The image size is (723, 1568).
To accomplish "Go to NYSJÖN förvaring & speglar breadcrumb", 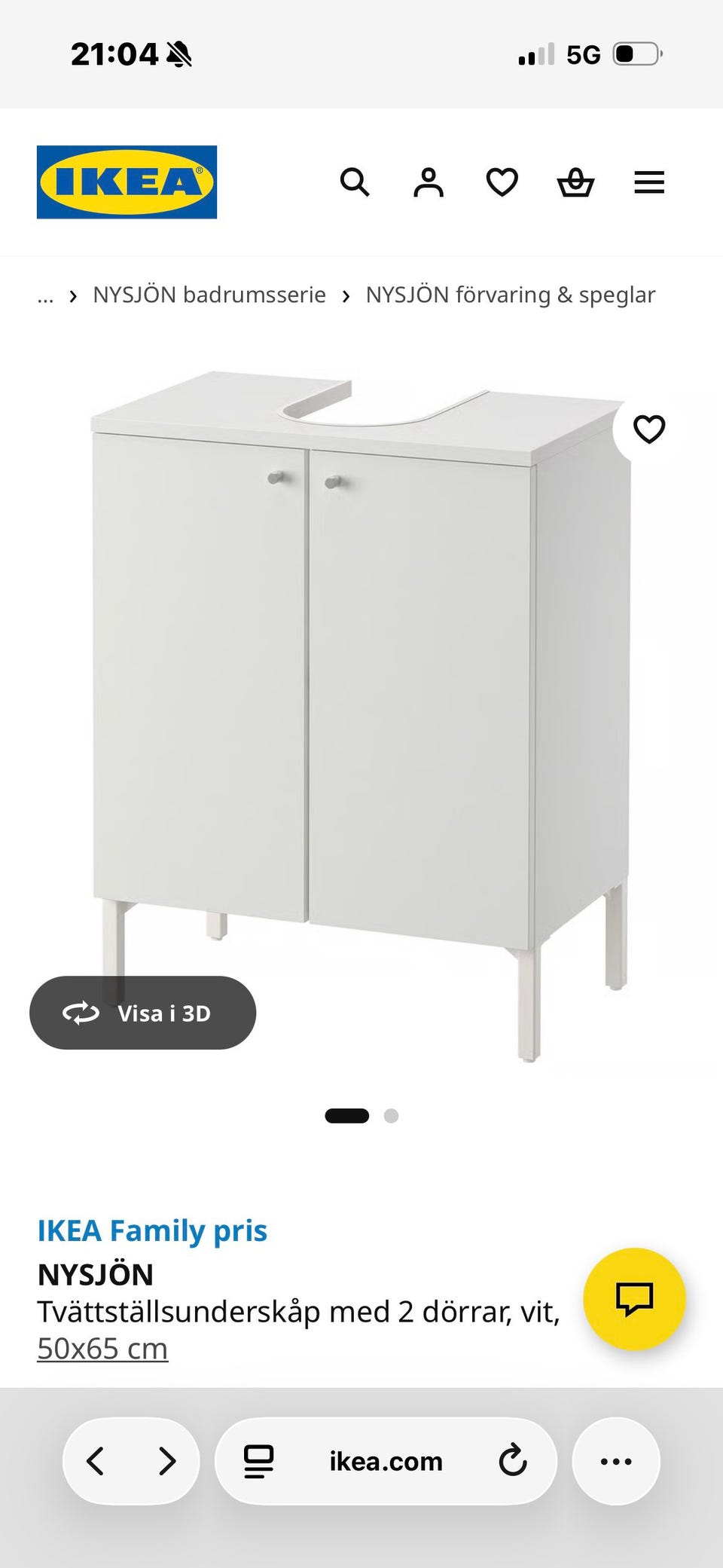I will point(510,295).
